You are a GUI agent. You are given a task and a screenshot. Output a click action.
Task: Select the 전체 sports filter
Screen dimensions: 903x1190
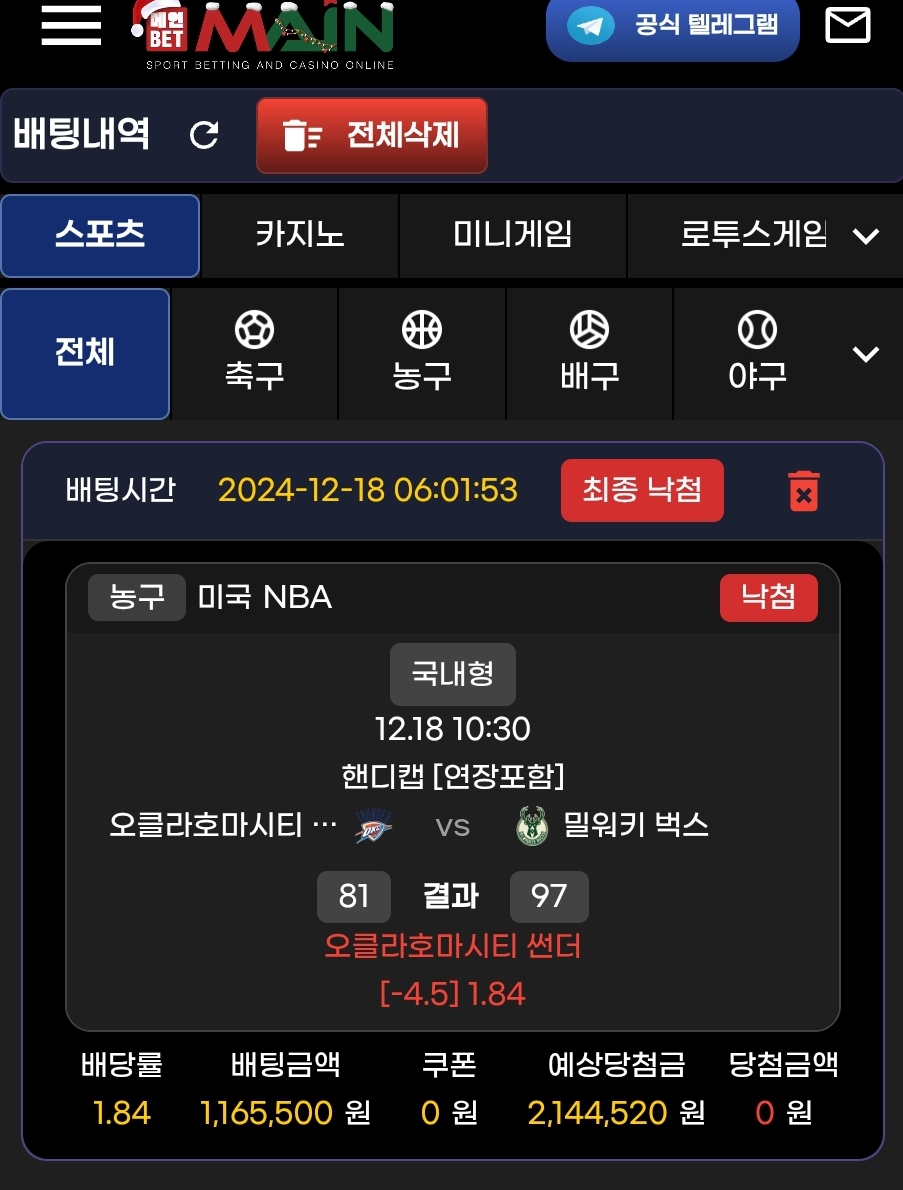85,353
